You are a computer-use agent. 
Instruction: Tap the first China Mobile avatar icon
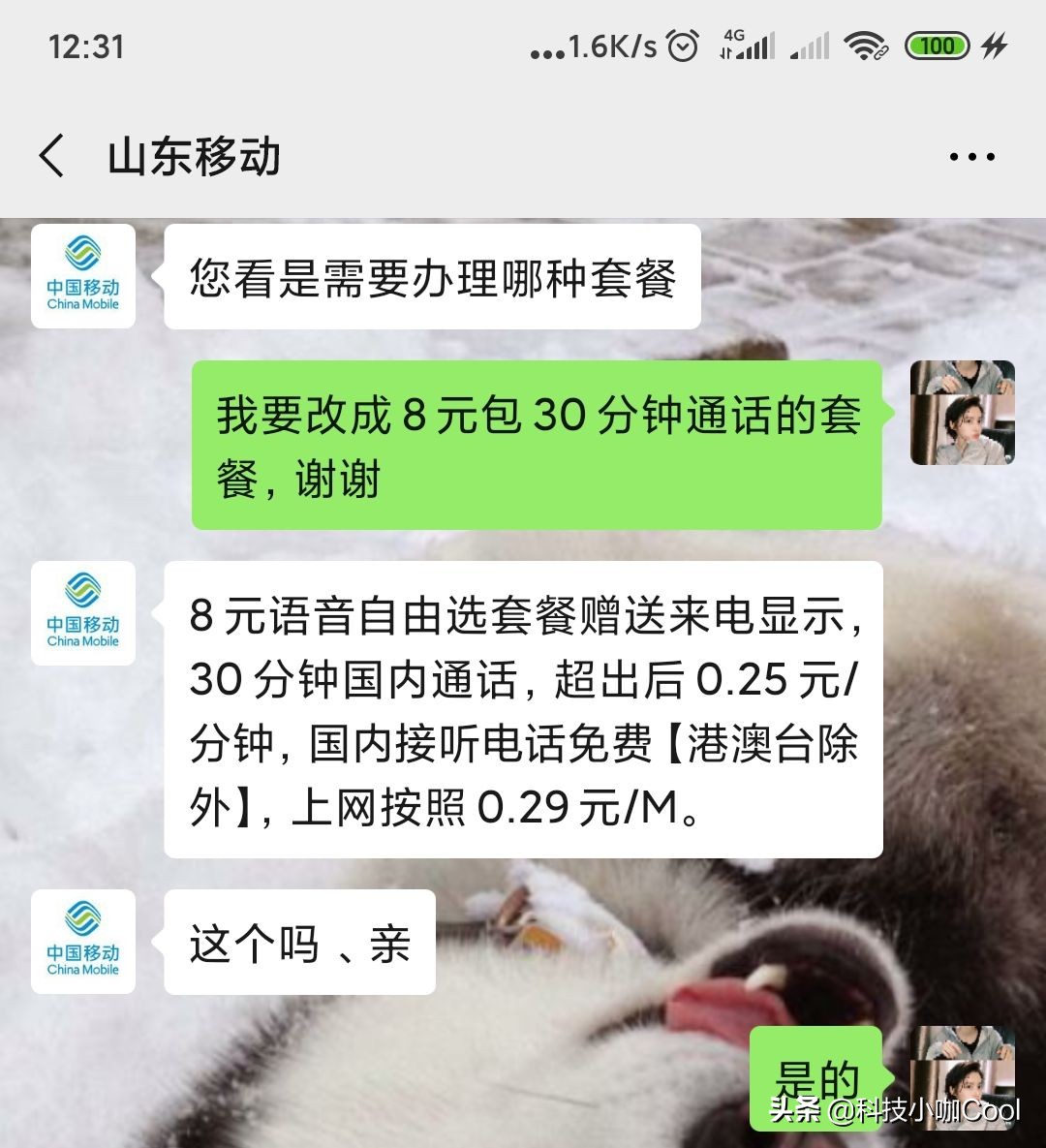(83, 276)
